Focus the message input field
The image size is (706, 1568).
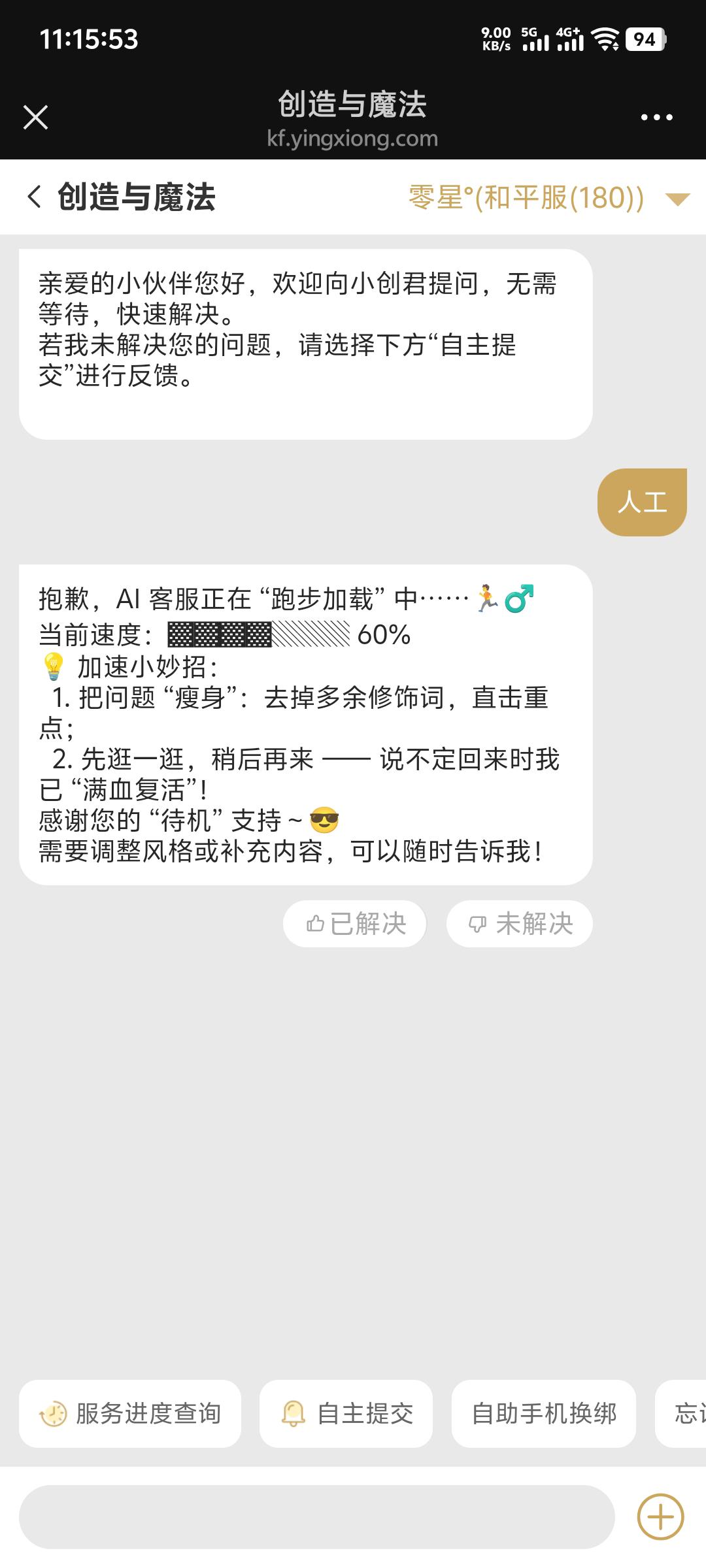316,1517
